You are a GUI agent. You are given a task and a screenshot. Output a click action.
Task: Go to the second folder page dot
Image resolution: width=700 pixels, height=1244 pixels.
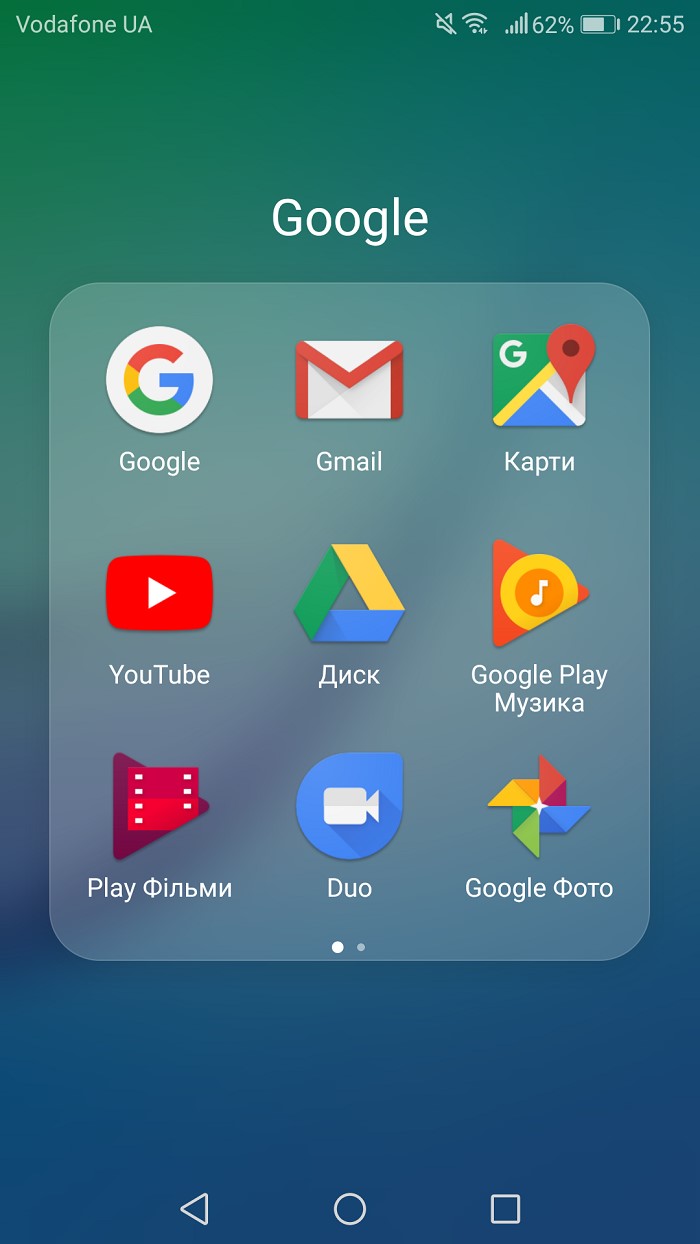click(x=361, y=946)
